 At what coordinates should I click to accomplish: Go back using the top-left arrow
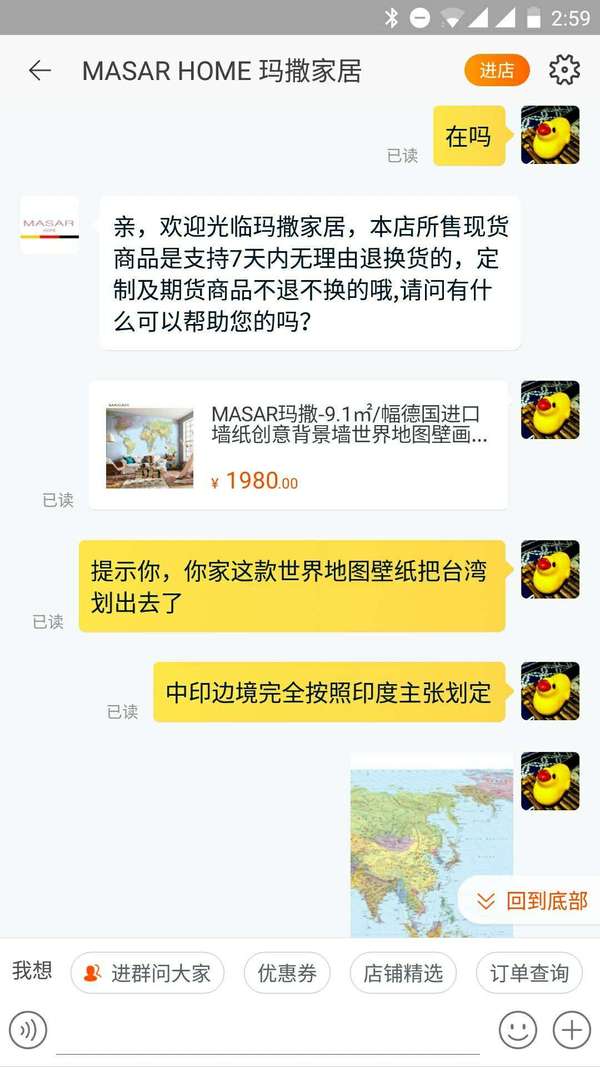click(x=40, y=70)
